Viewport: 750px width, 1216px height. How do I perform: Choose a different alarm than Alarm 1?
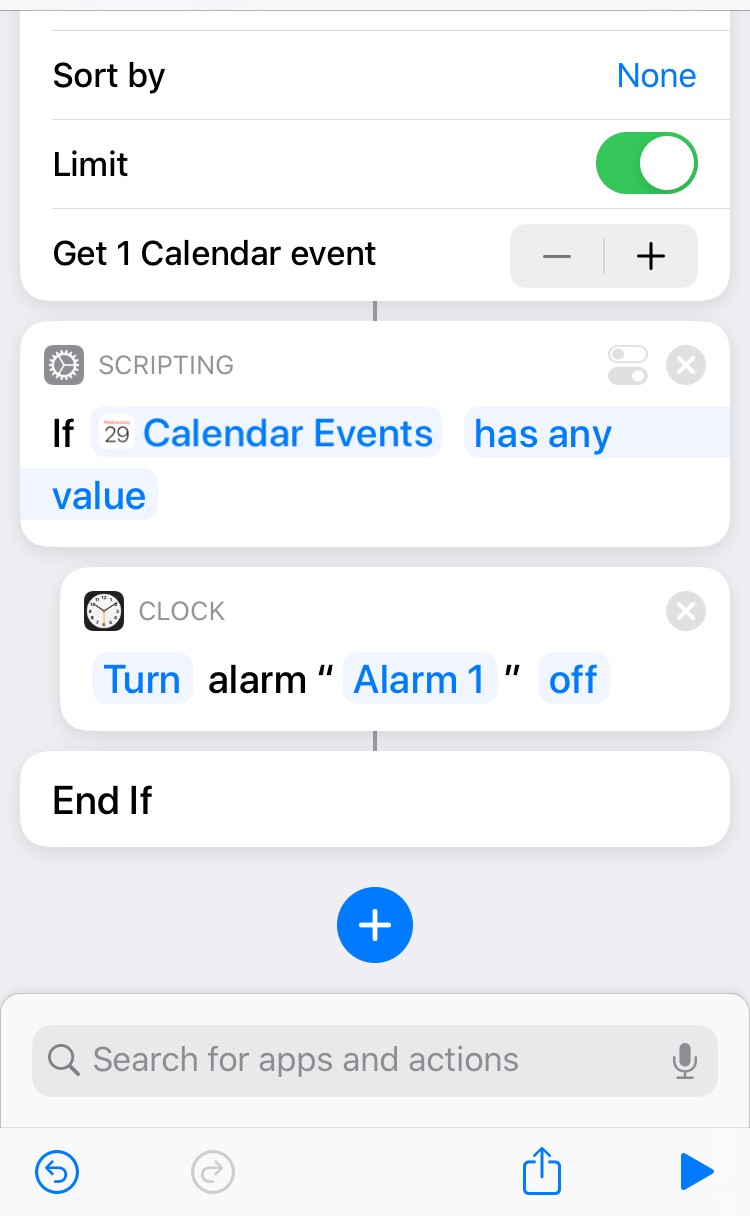[x=420, y=680]
